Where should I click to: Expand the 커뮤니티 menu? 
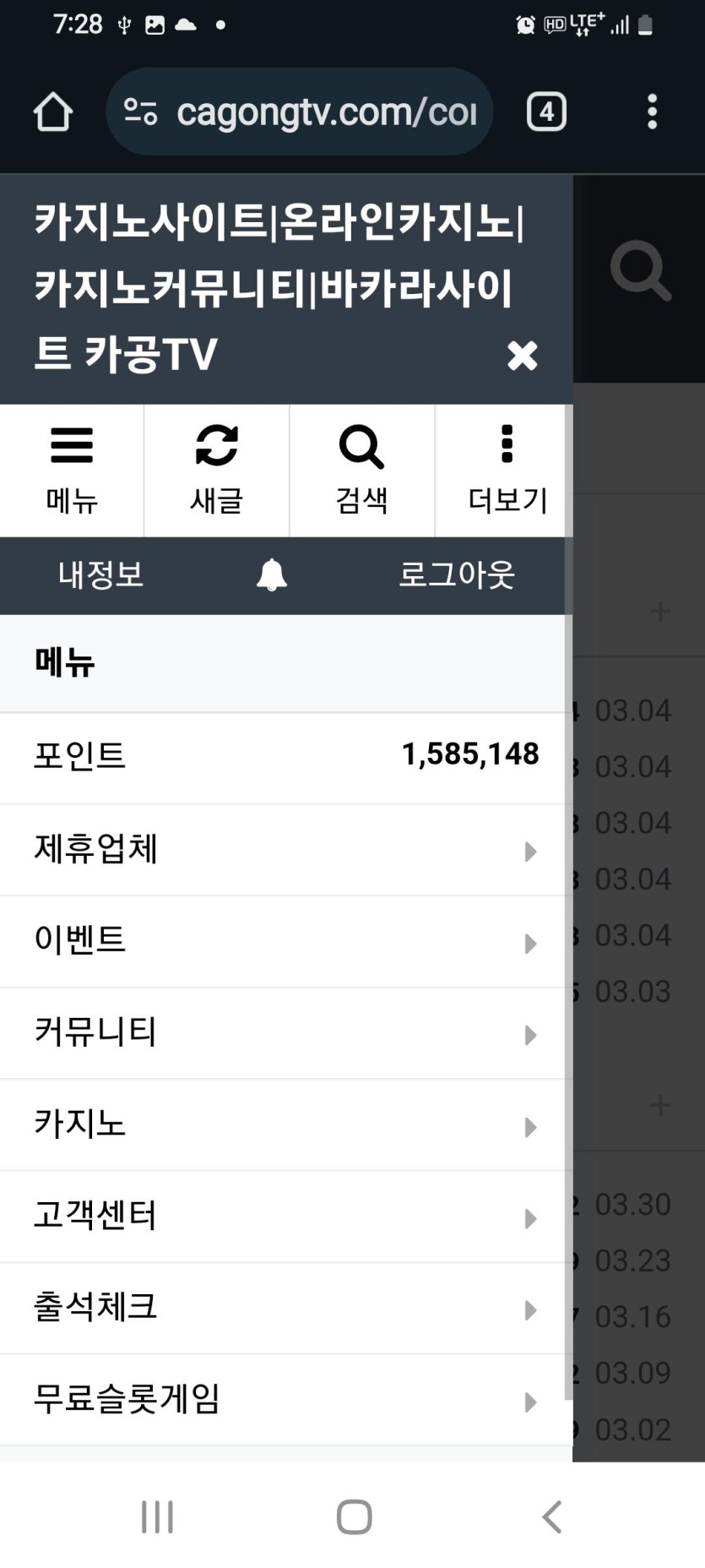tap(281, 1033)
